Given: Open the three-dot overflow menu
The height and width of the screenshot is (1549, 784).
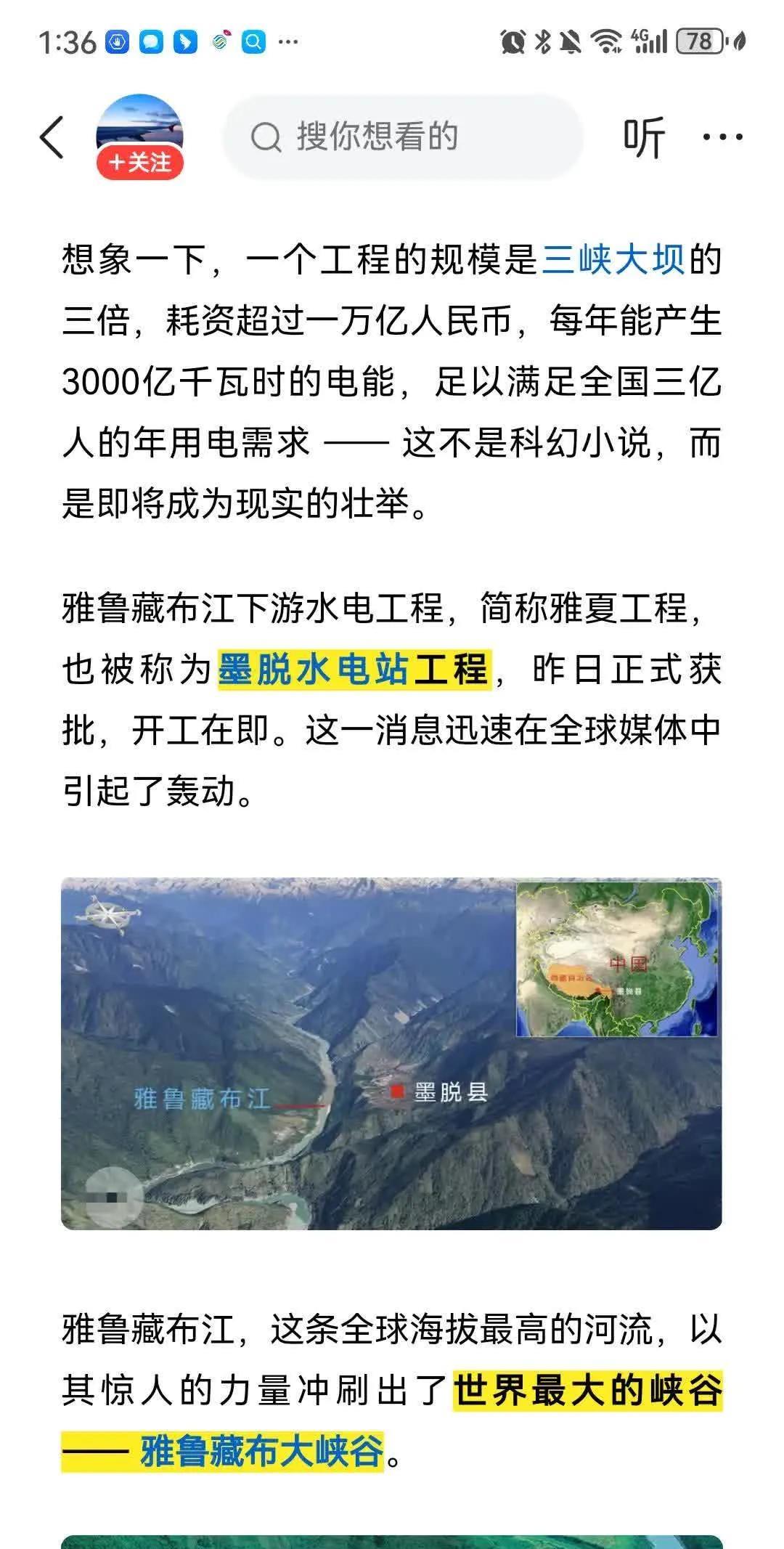Looking at the screenshot, I should coord(723,137).
